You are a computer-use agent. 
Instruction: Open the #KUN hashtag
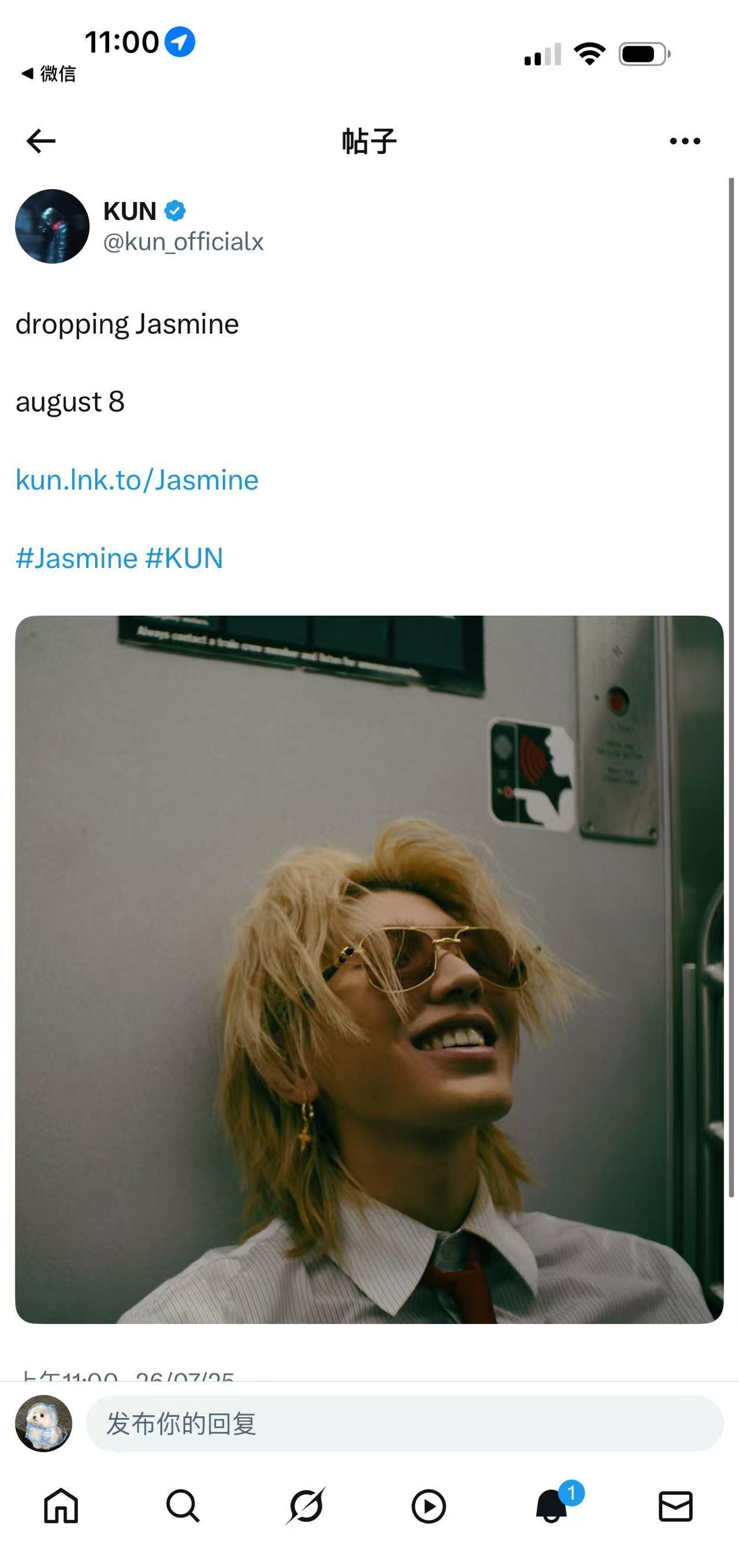tap(184, 558)
